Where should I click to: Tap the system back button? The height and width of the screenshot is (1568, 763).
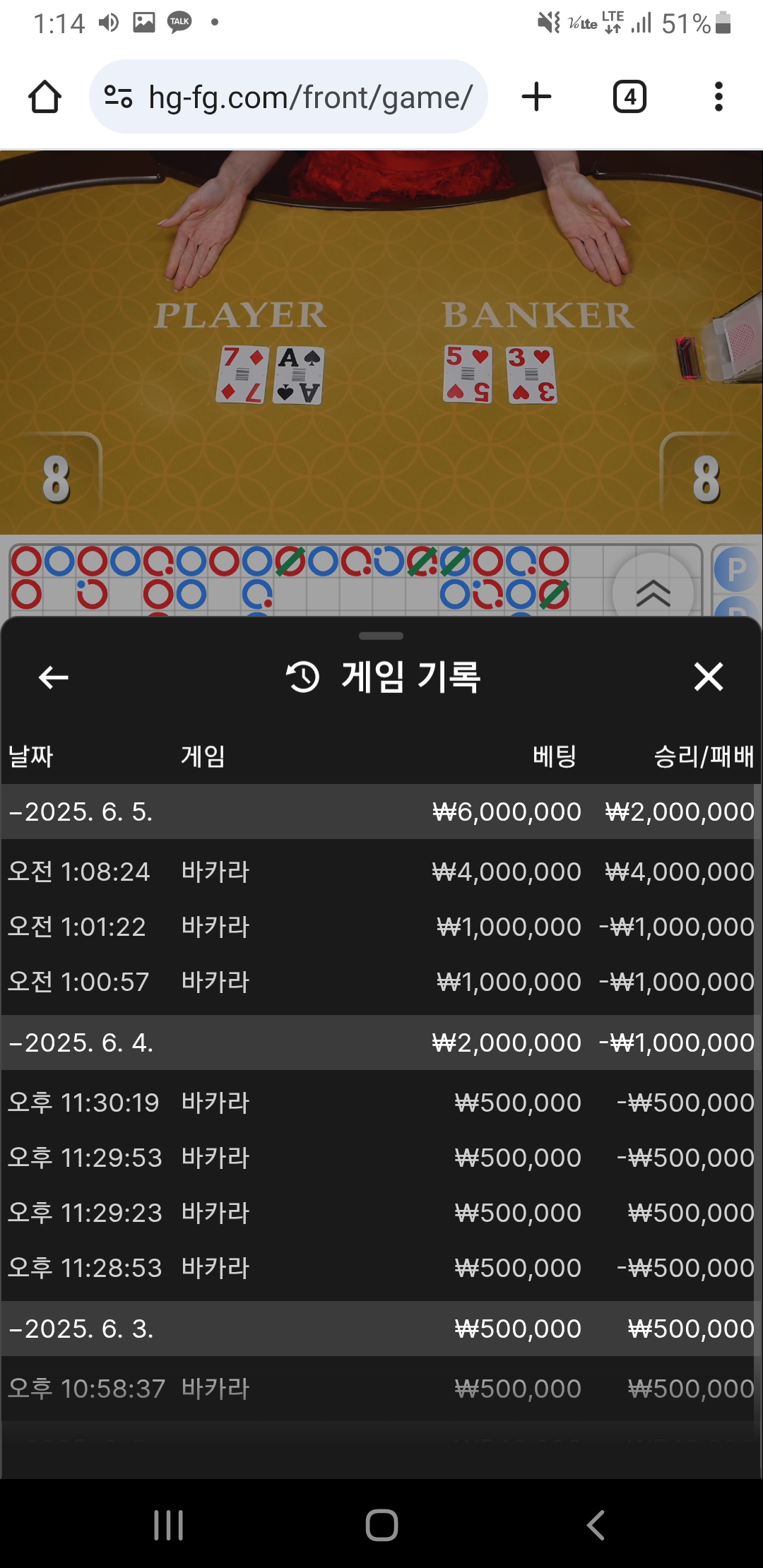click(x=596, y=1525)
